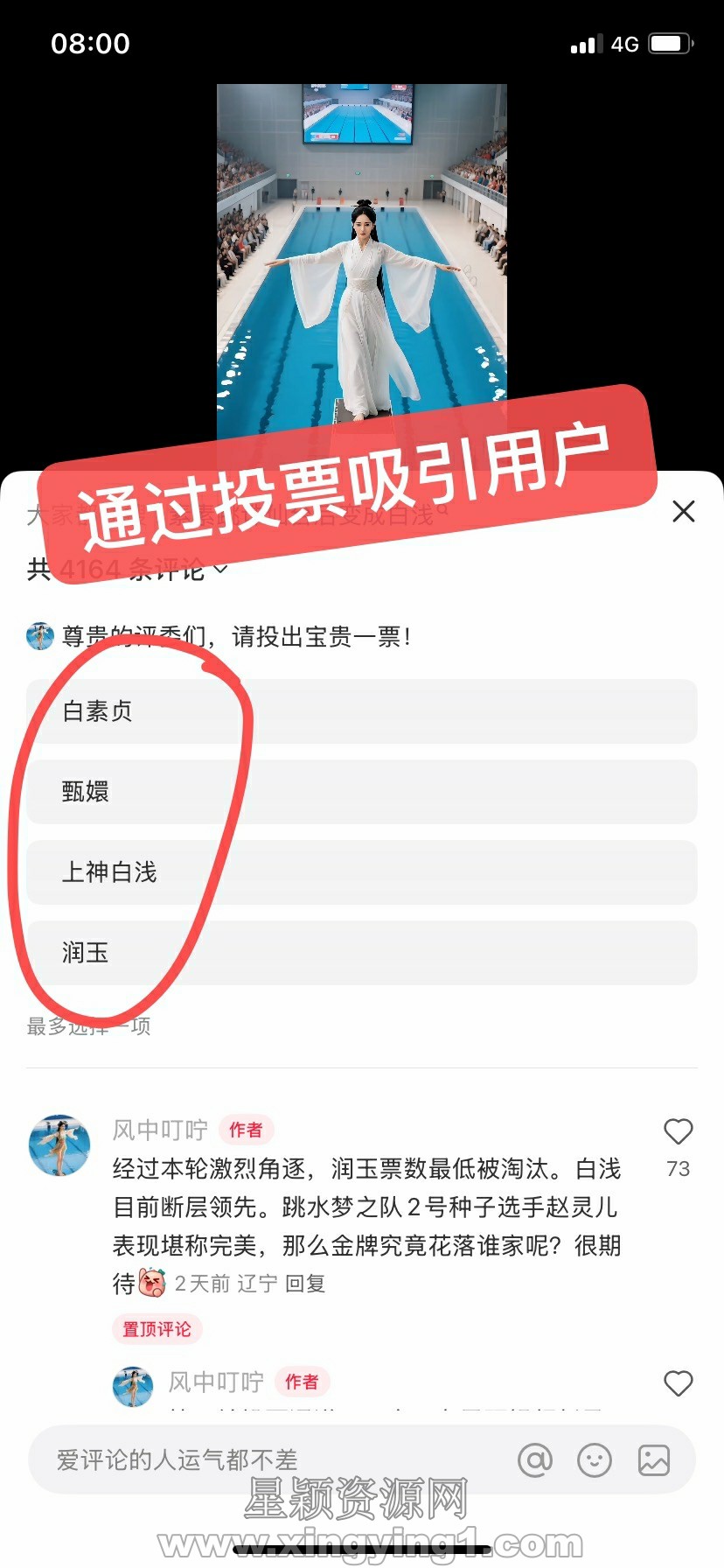
Task: Vote for 白素贞 in the poll
Action: coord(361,711)
